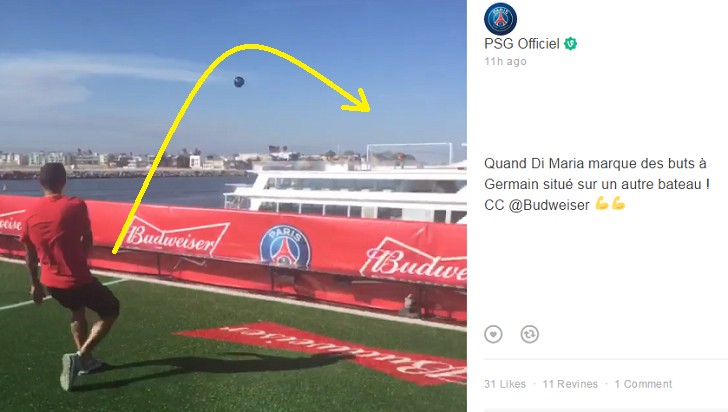728x412 pixels.
Task: View the 31 Likes list
Action: [x=505, y=384]
